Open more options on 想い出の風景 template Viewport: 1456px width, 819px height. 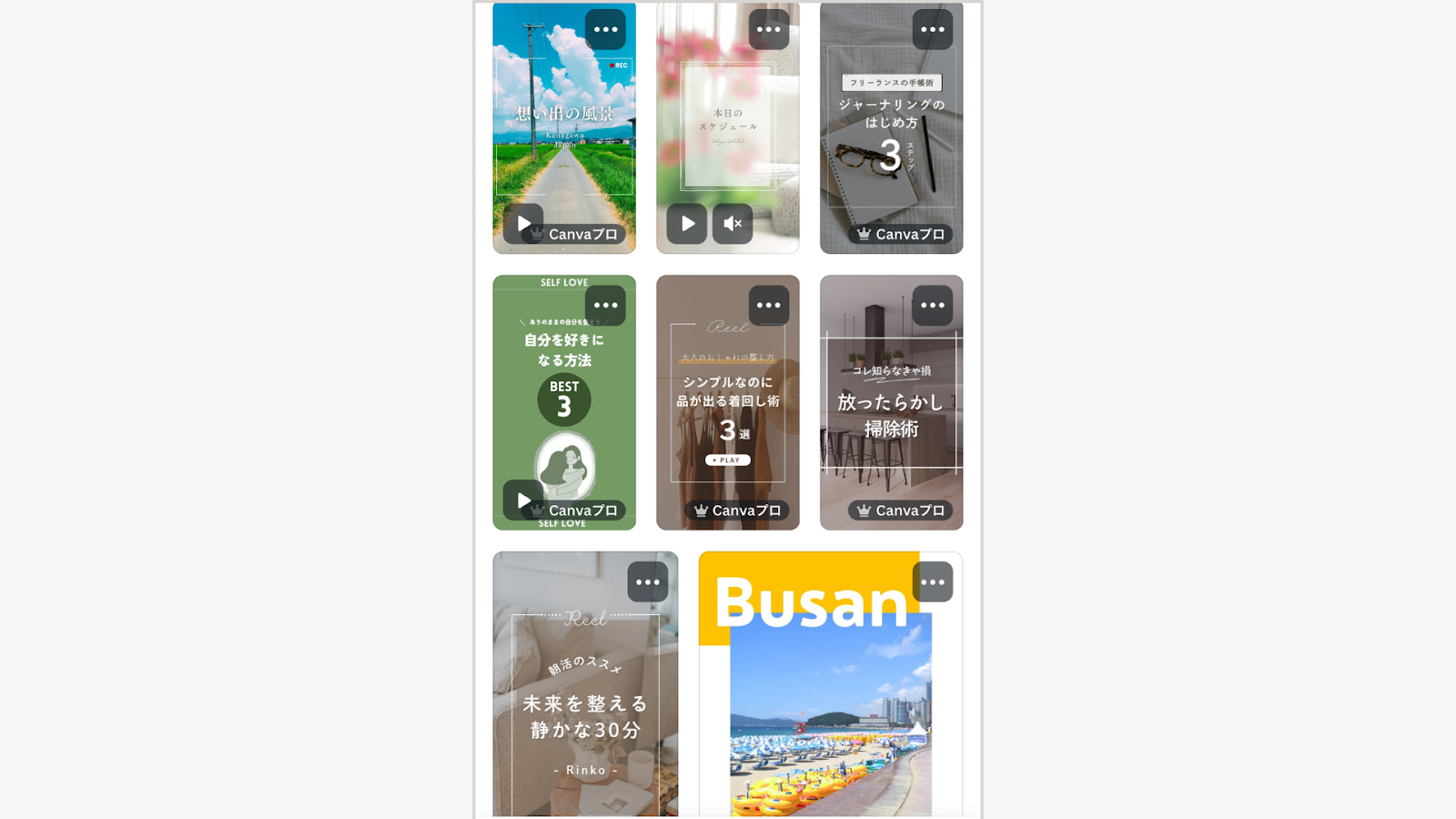click(x=605, y=29)
